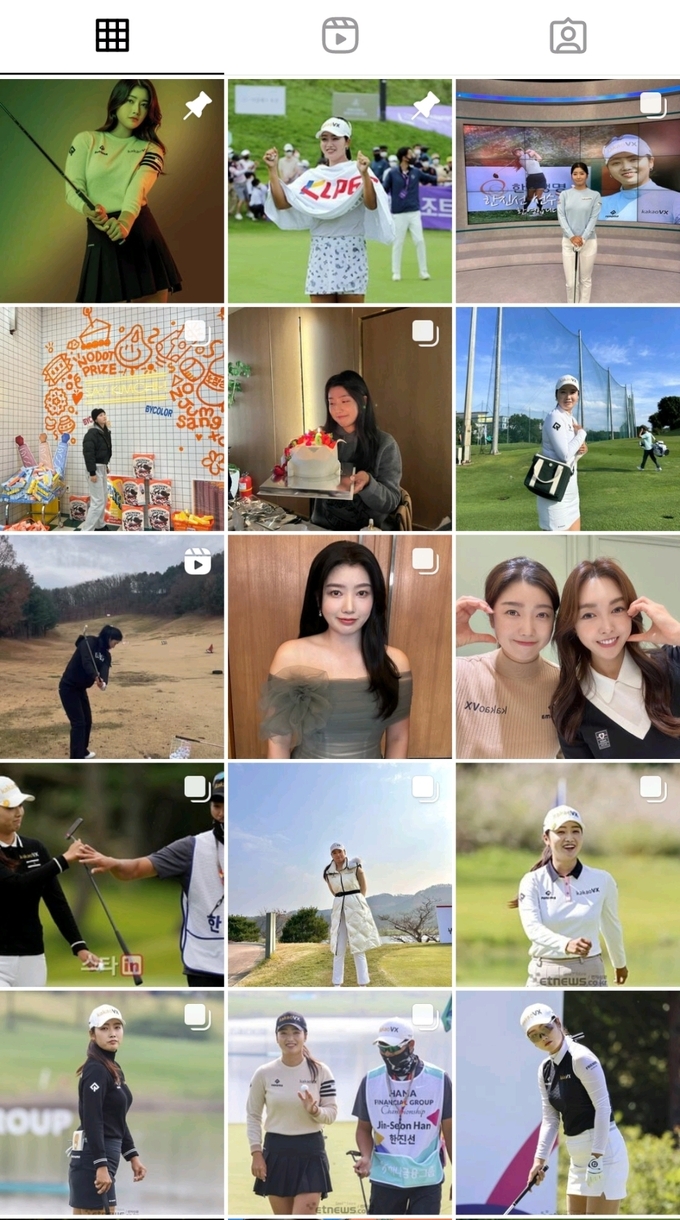Switch to the posts grid tab
Viewport: 680px width, 1220px height.
(x=112, y=36)
